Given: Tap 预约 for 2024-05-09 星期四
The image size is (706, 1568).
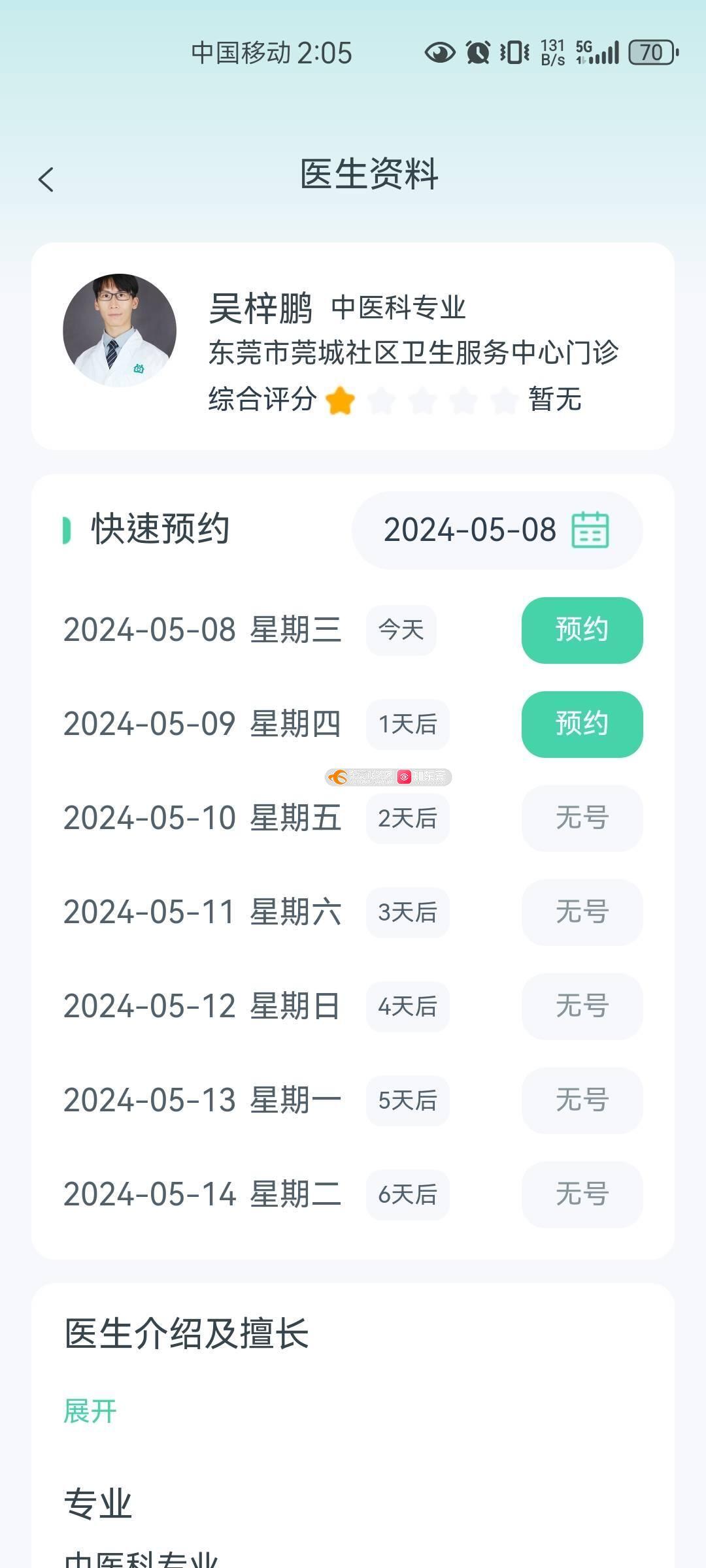Looking at the screenshot, I should point(582,724).
